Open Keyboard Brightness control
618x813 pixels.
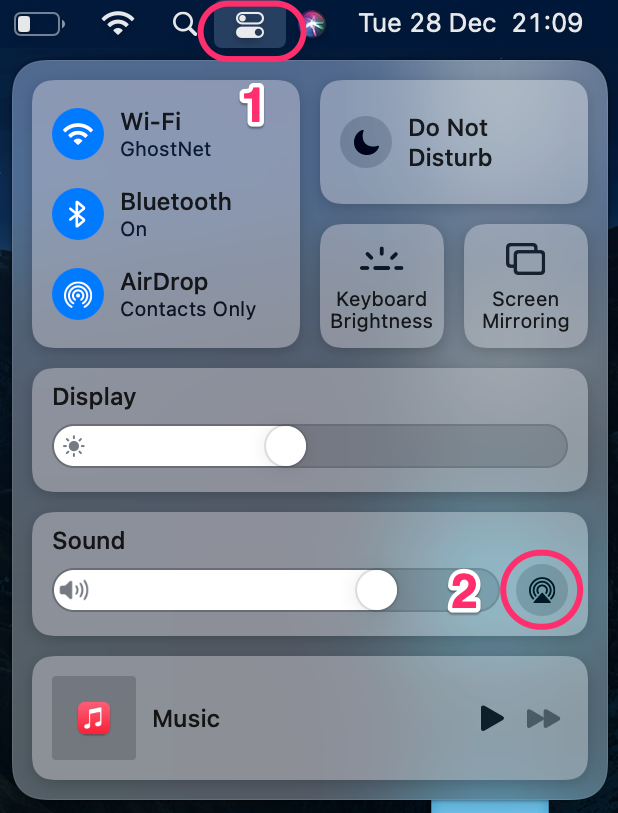[x=382, y=286]
